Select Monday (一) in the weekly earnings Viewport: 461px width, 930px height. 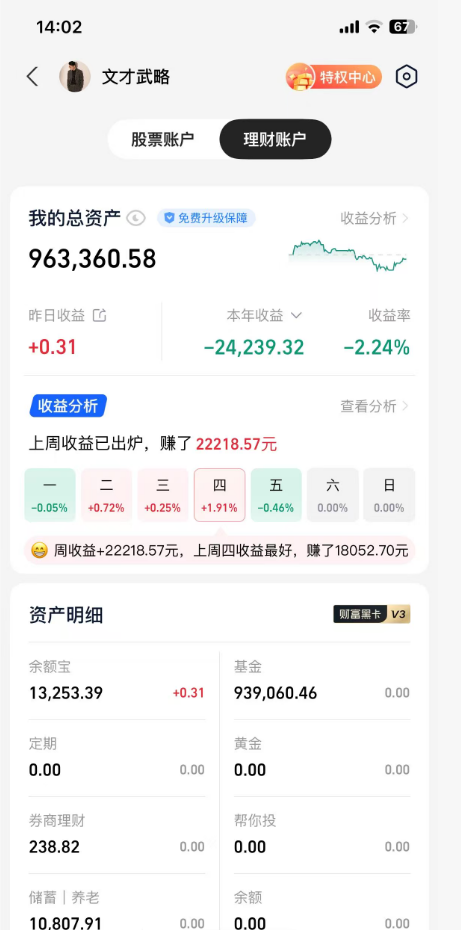[50, 495]
